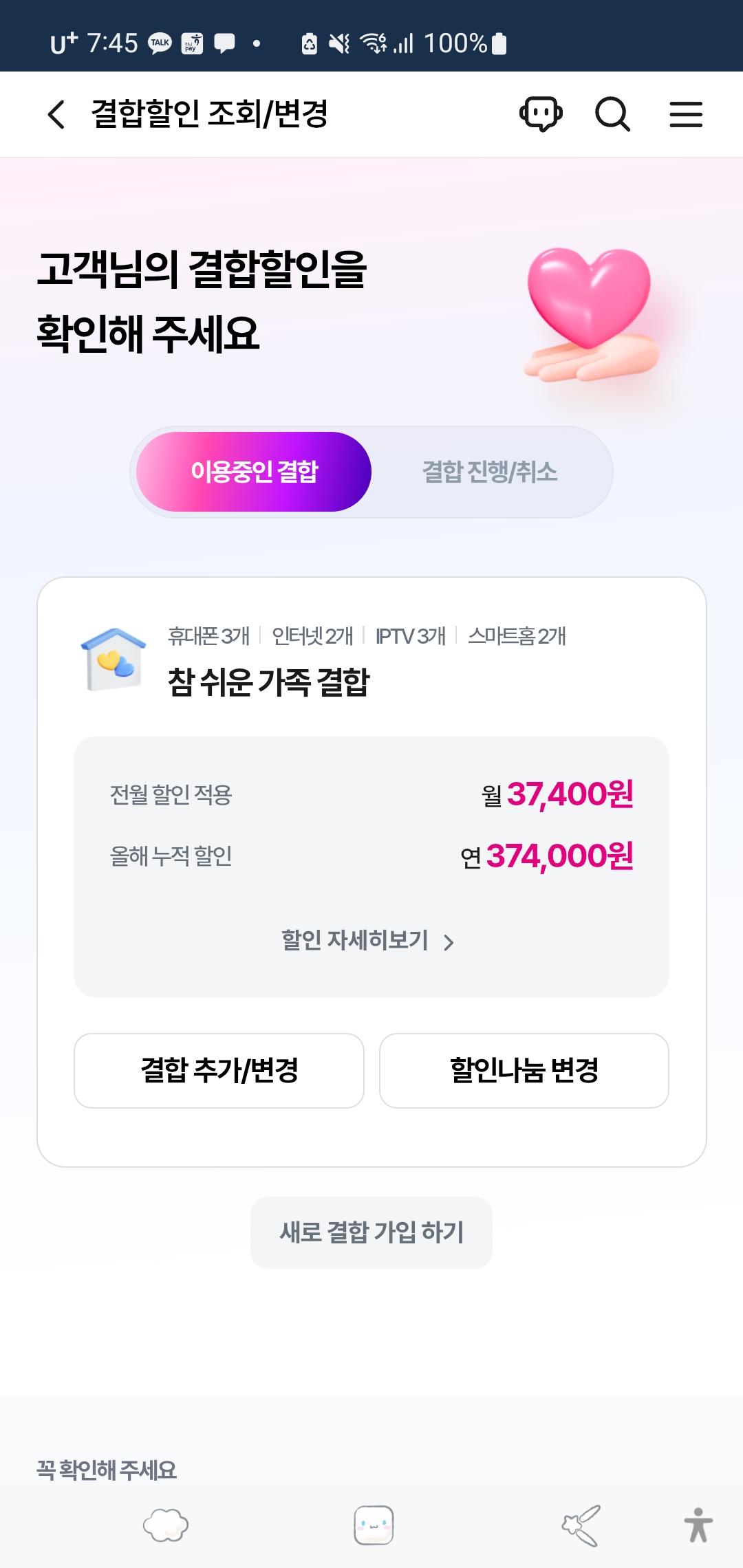Start 새로 결합 가입 하기

(371, 1232)
